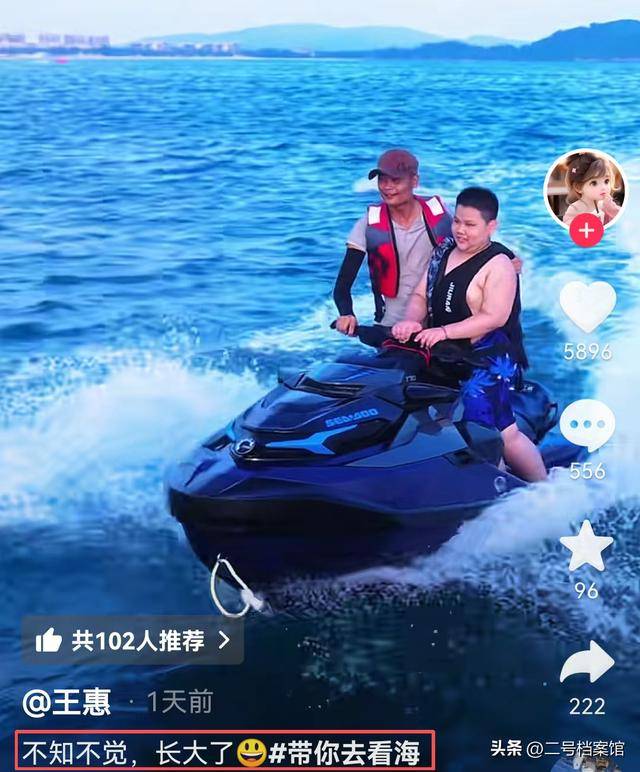Open the creator's profile avatar
The image size is (640, 772).
(585, 187)
